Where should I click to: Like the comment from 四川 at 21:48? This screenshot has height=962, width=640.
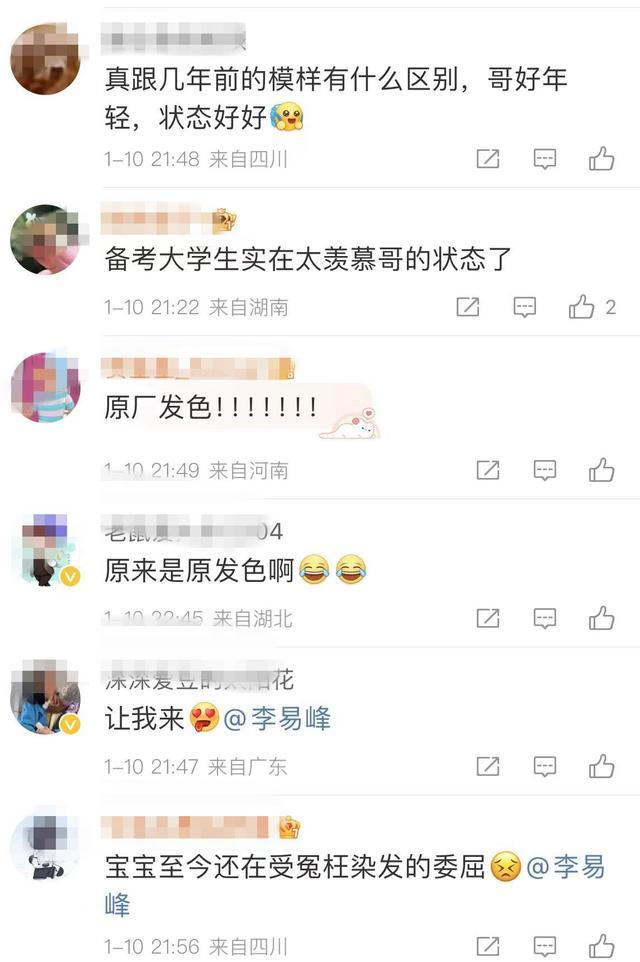pos(601,158)
